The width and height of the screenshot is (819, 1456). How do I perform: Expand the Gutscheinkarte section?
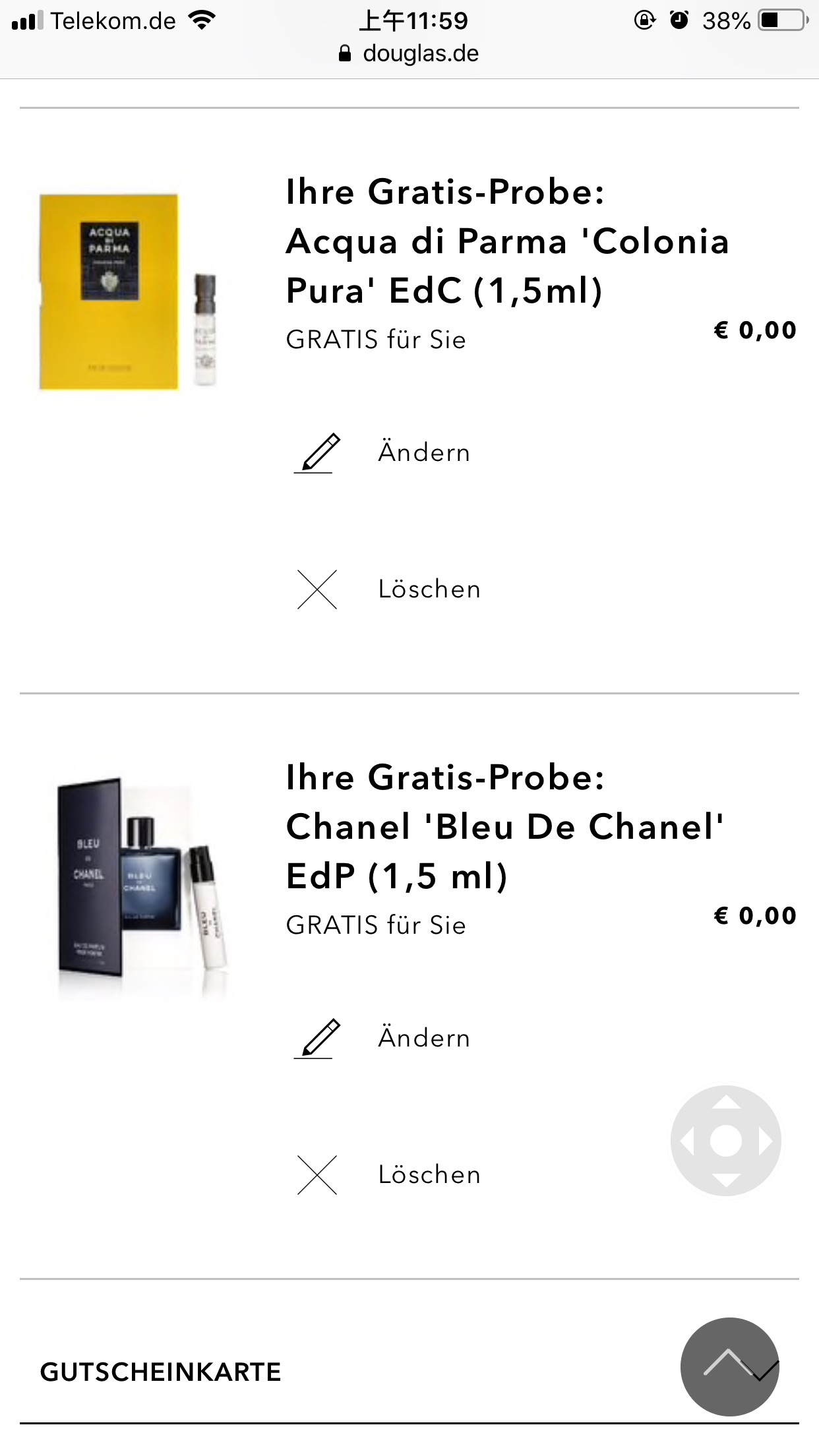409,1372
